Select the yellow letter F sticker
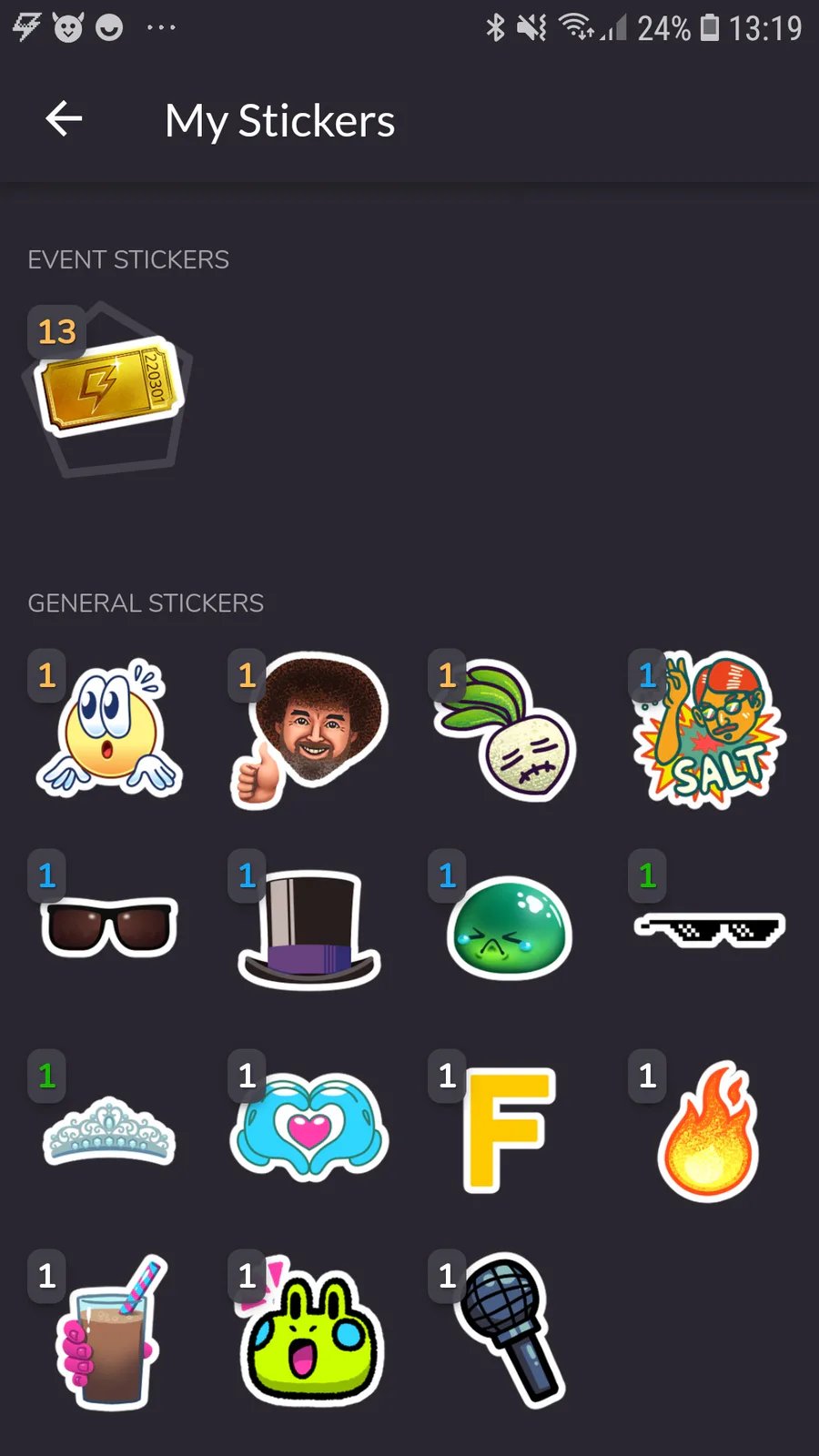The image size is (819, 1456). 508,1130
